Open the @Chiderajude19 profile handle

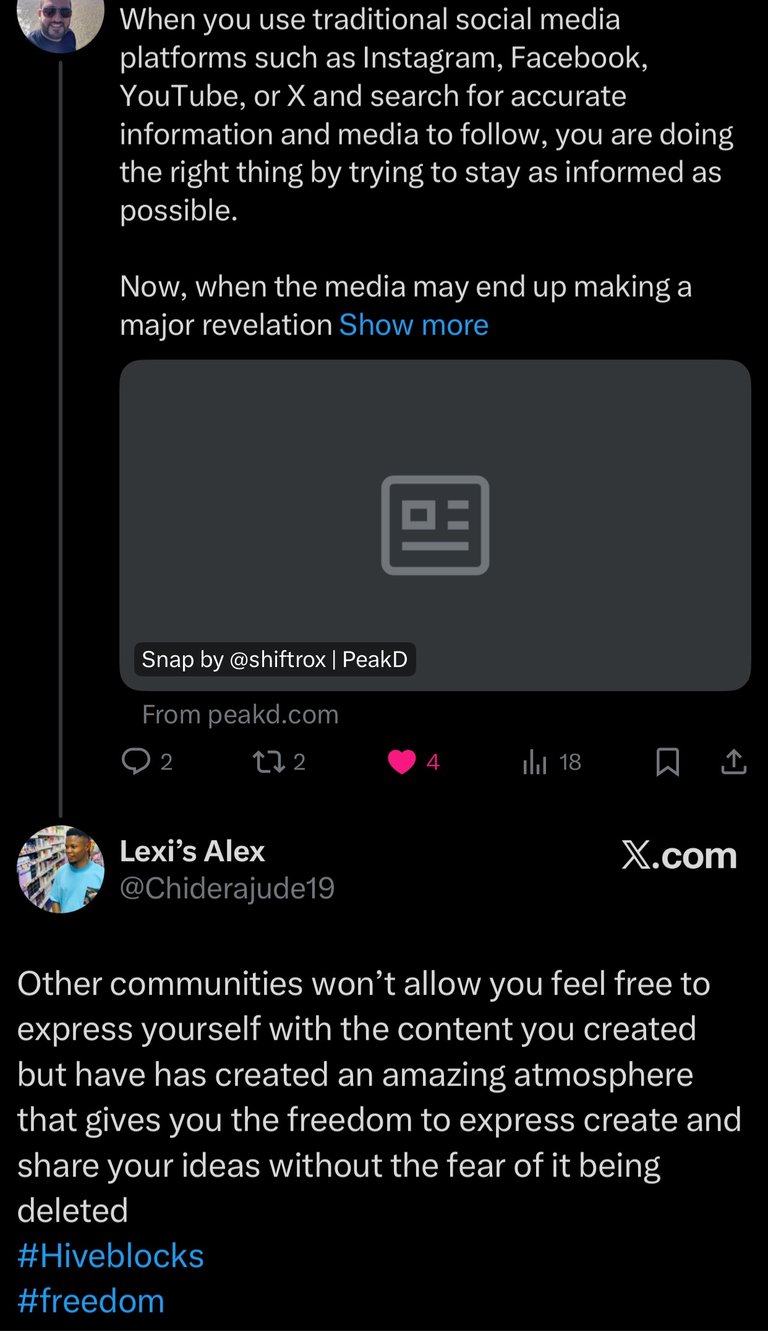[227, 888]
